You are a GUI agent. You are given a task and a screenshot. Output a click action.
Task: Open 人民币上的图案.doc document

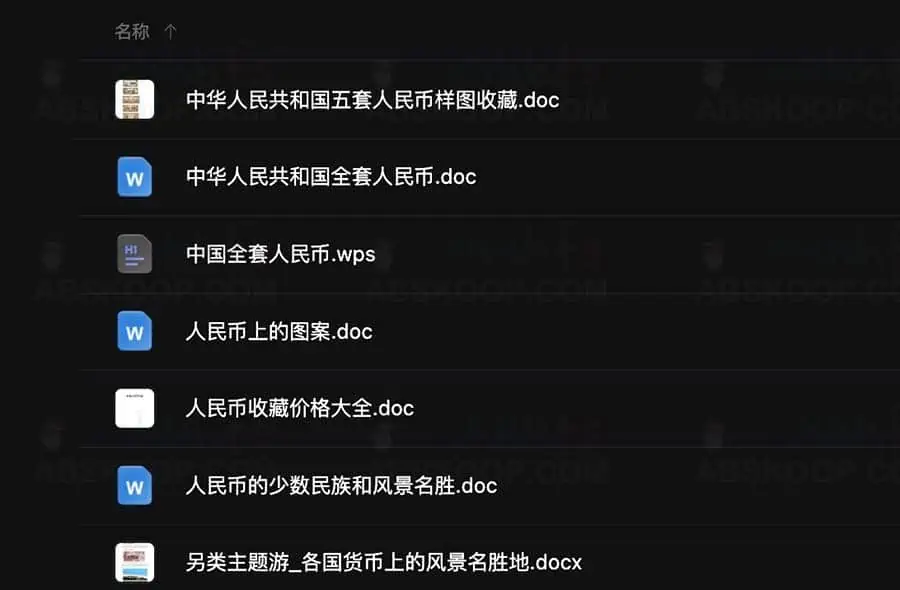(279, 331)
